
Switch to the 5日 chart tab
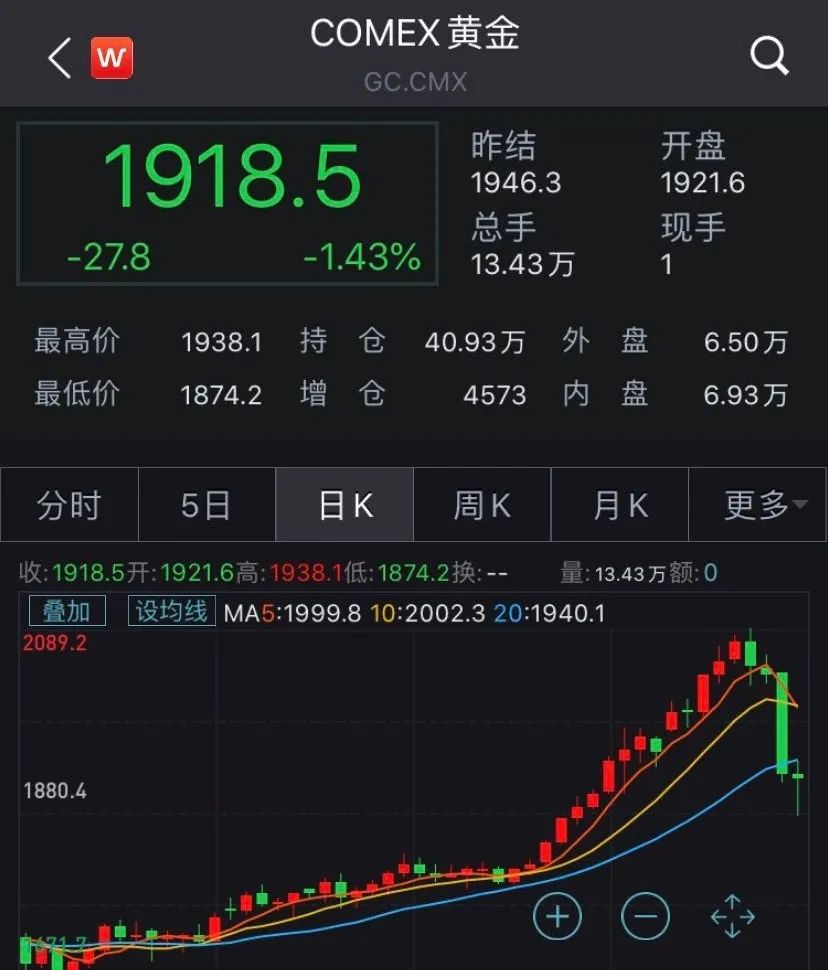pos(206,505)
